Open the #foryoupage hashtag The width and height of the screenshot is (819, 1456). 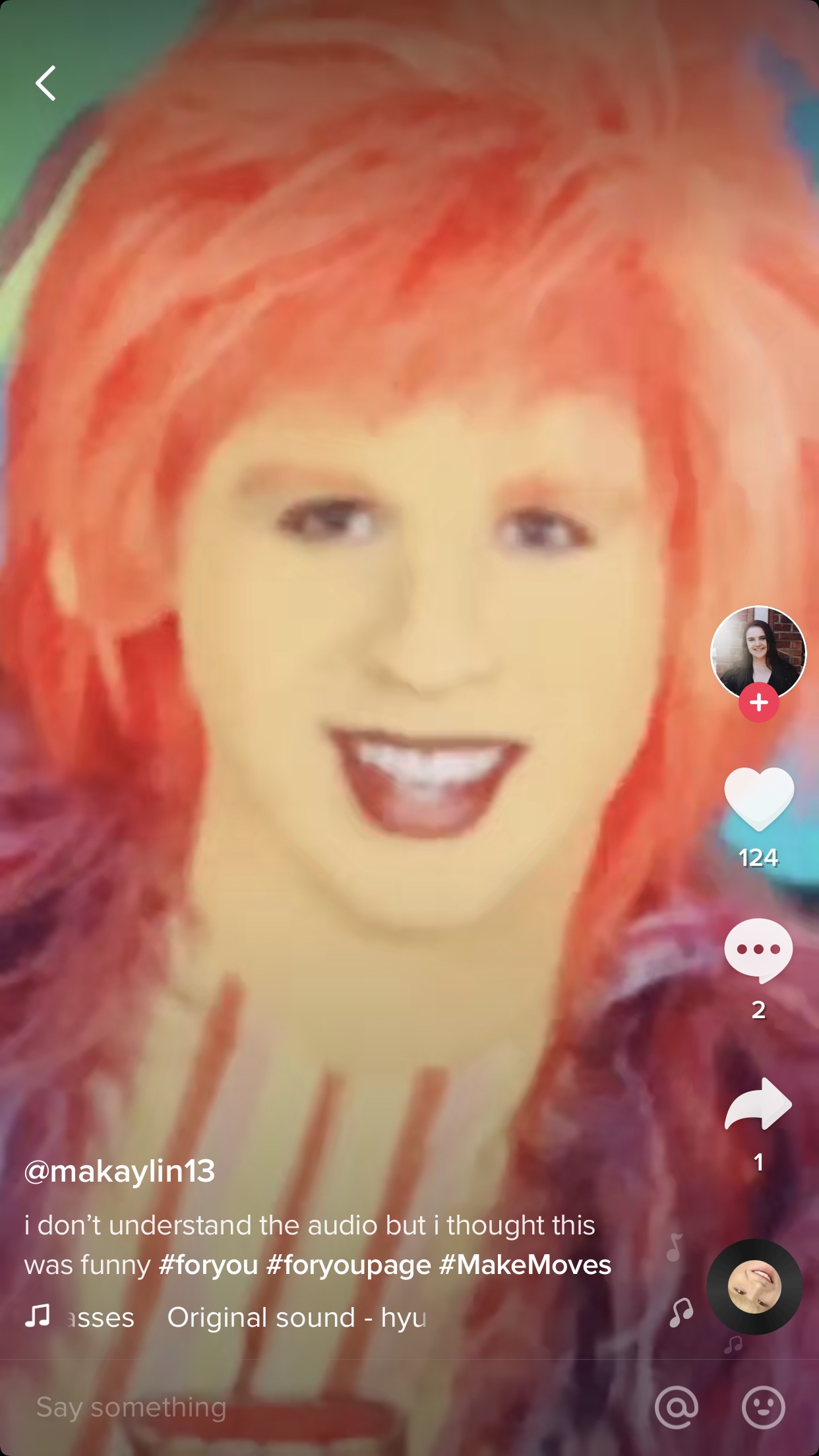[349, 1265]
